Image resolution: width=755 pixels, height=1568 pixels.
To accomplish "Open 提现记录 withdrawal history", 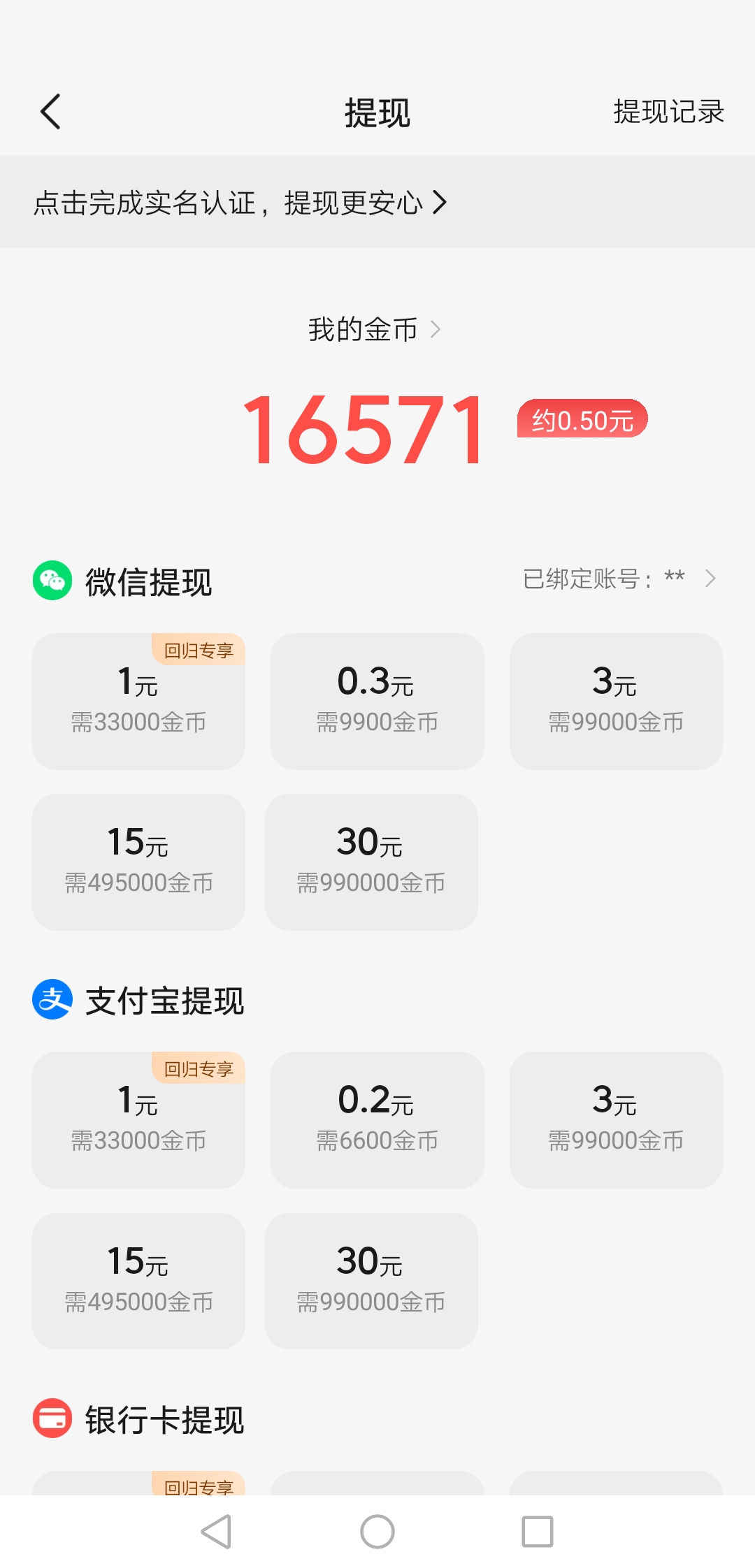I will (668, 112).
